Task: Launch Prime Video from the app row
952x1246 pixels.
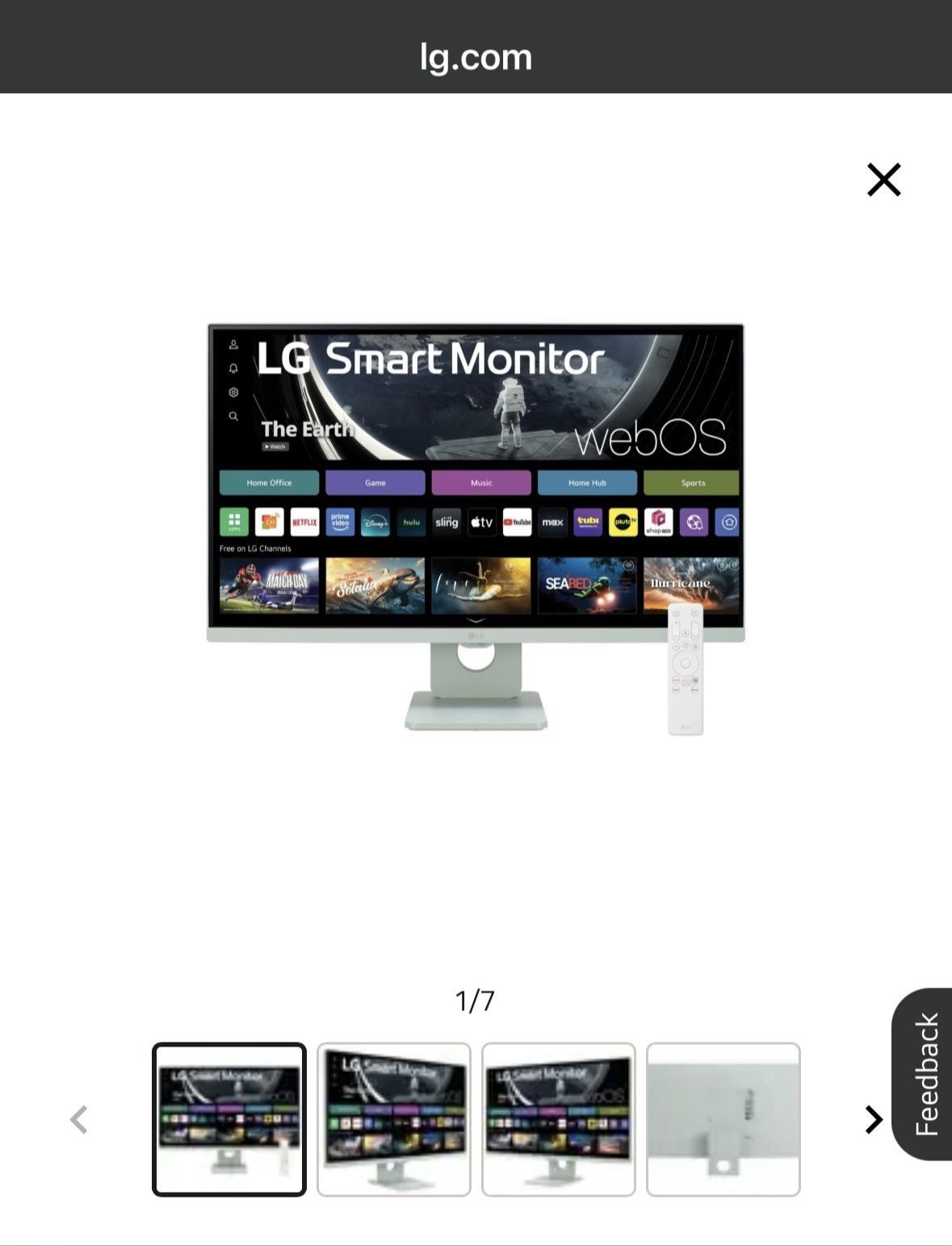Action: click(x=340, y=522)
